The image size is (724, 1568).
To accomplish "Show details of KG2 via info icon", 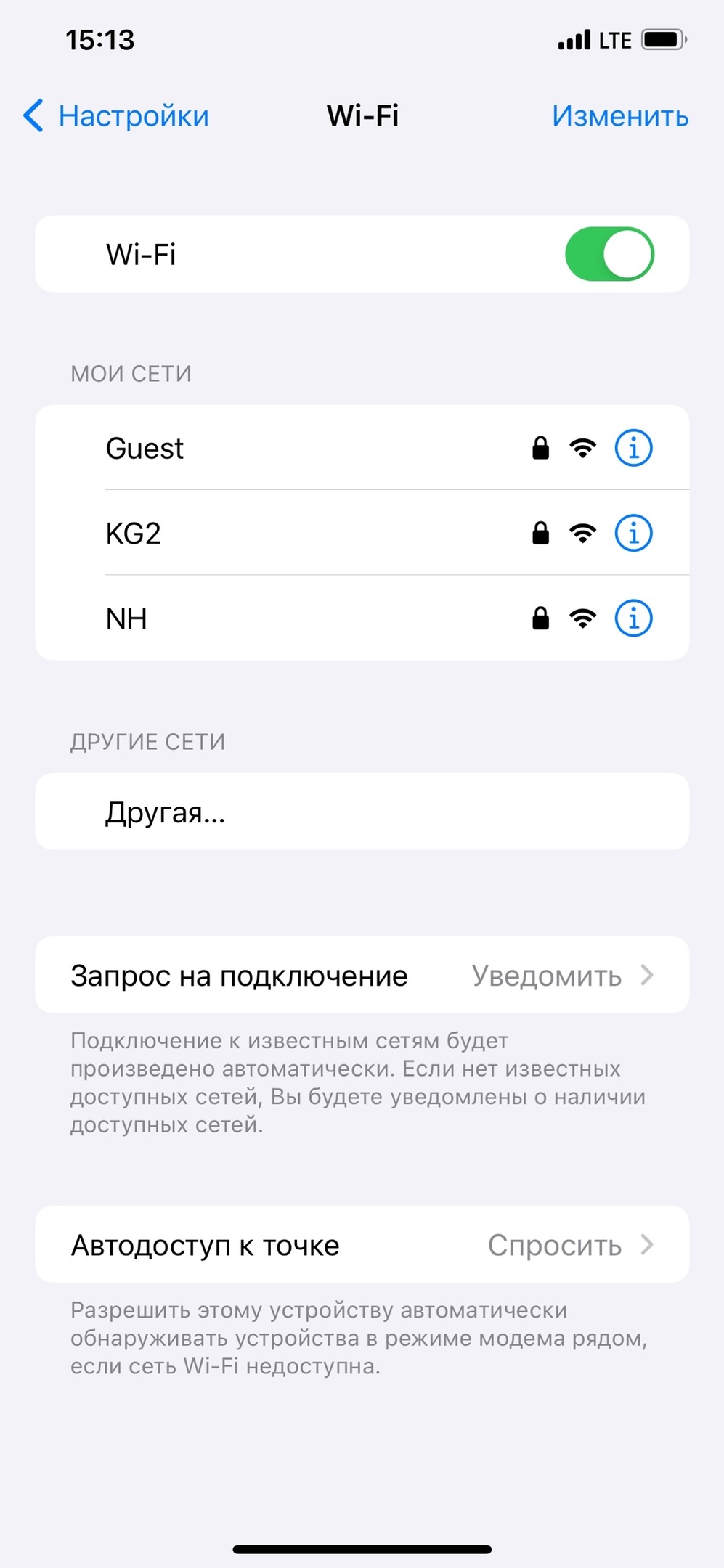I will pos(633,533).
